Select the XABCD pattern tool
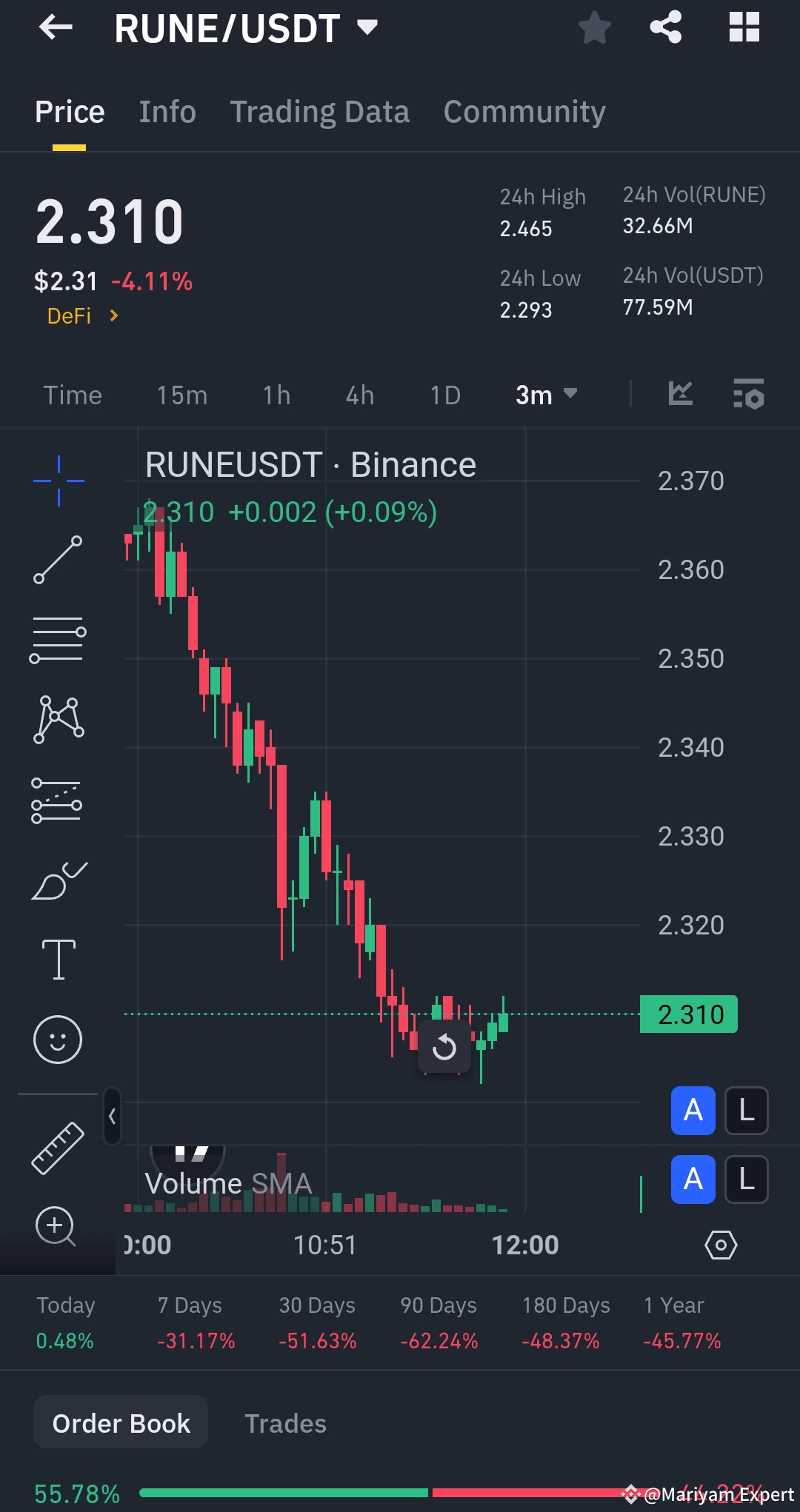 point(58,719)
